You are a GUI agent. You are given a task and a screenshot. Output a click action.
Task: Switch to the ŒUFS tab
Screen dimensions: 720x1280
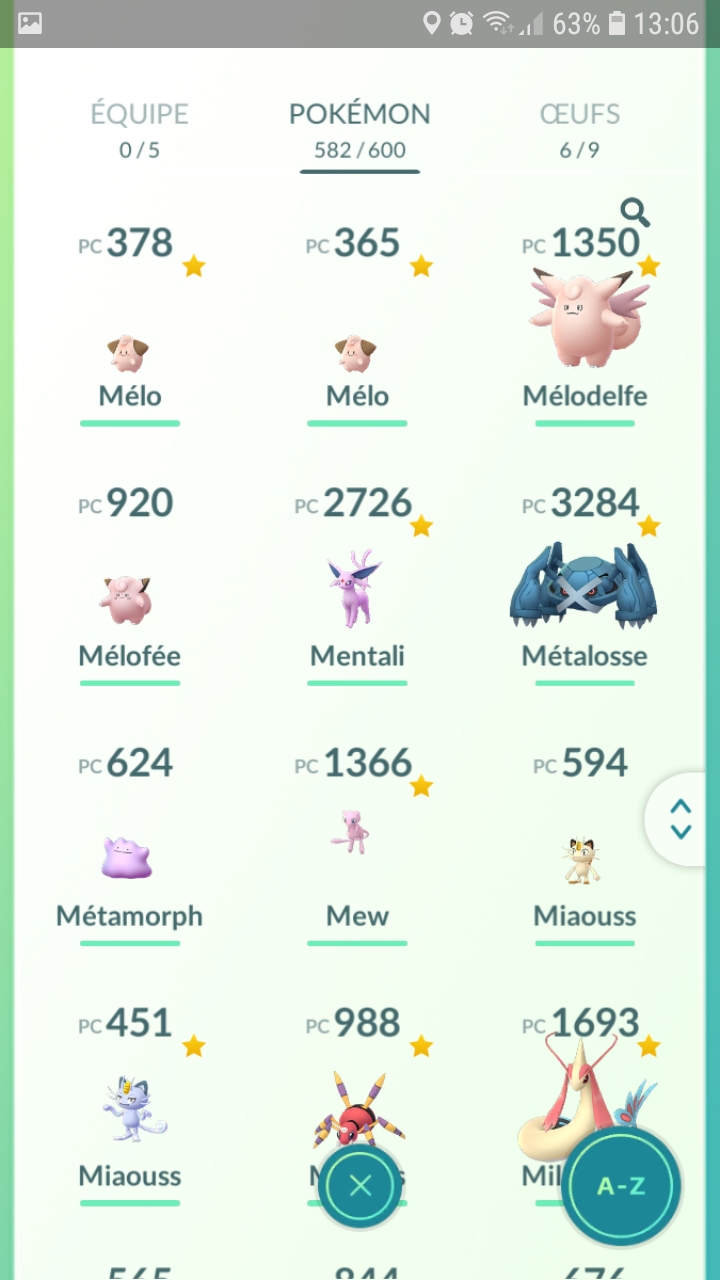(580, 130)
